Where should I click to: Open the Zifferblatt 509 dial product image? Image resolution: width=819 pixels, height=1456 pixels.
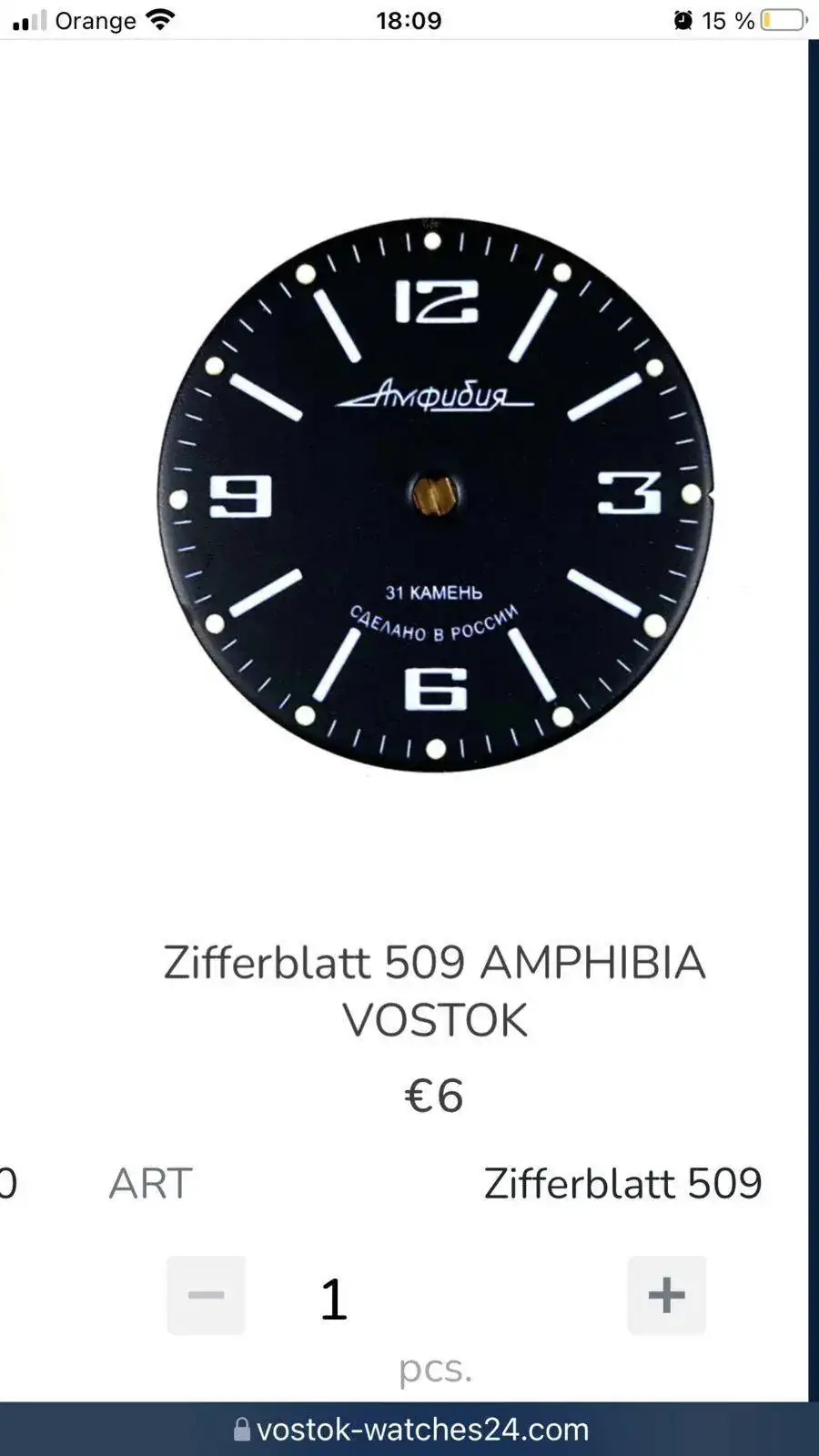pos(435,494)
